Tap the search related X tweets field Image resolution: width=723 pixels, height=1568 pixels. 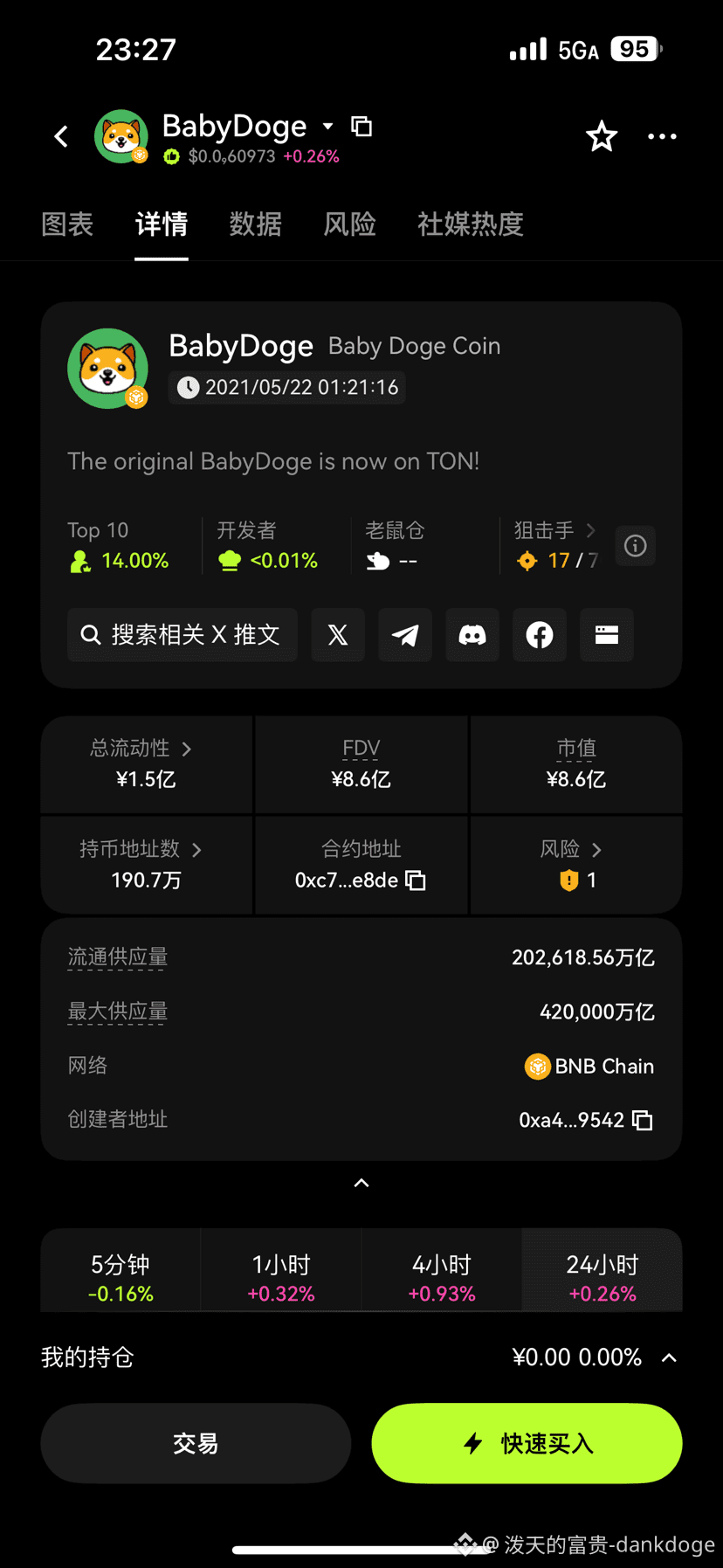coord(182,635)
